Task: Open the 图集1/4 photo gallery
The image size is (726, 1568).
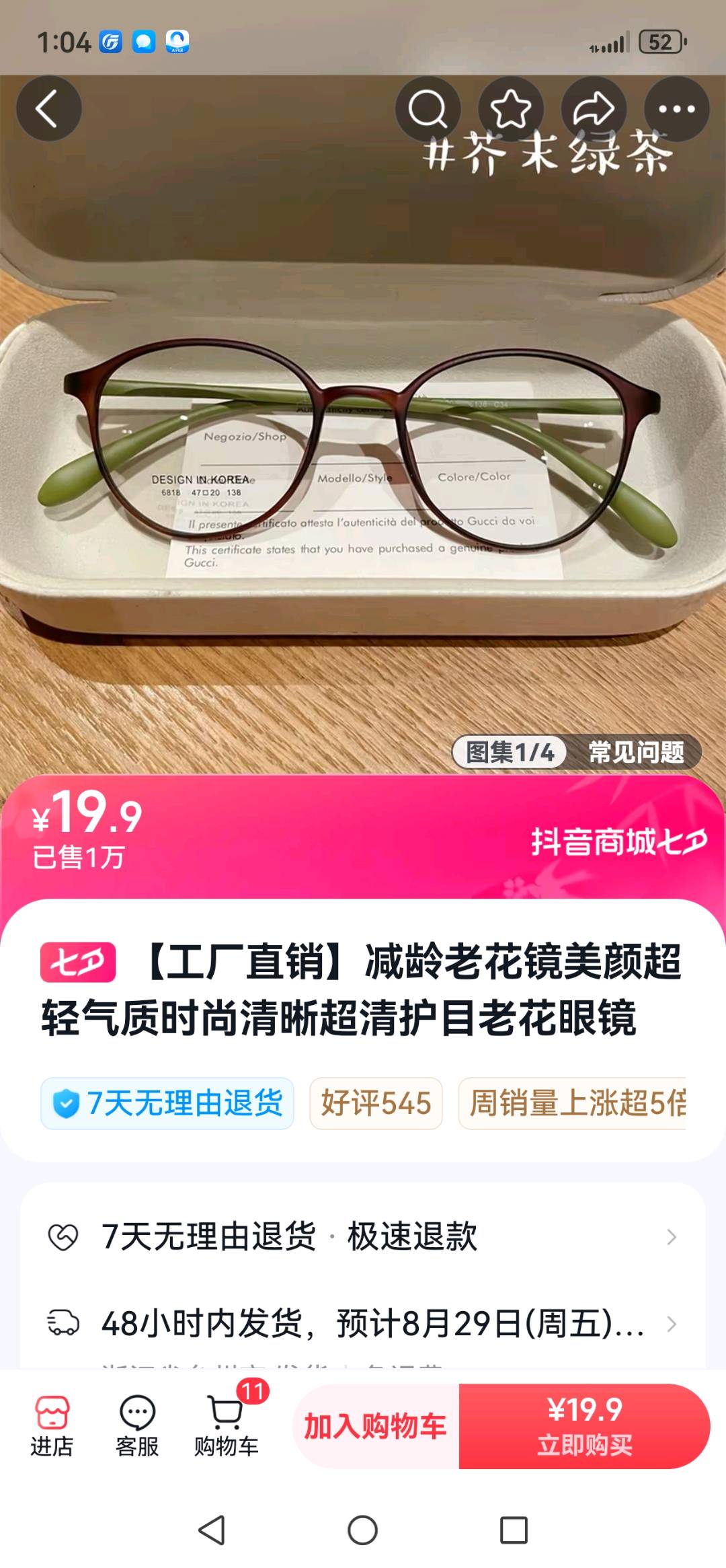Action: 510,752
